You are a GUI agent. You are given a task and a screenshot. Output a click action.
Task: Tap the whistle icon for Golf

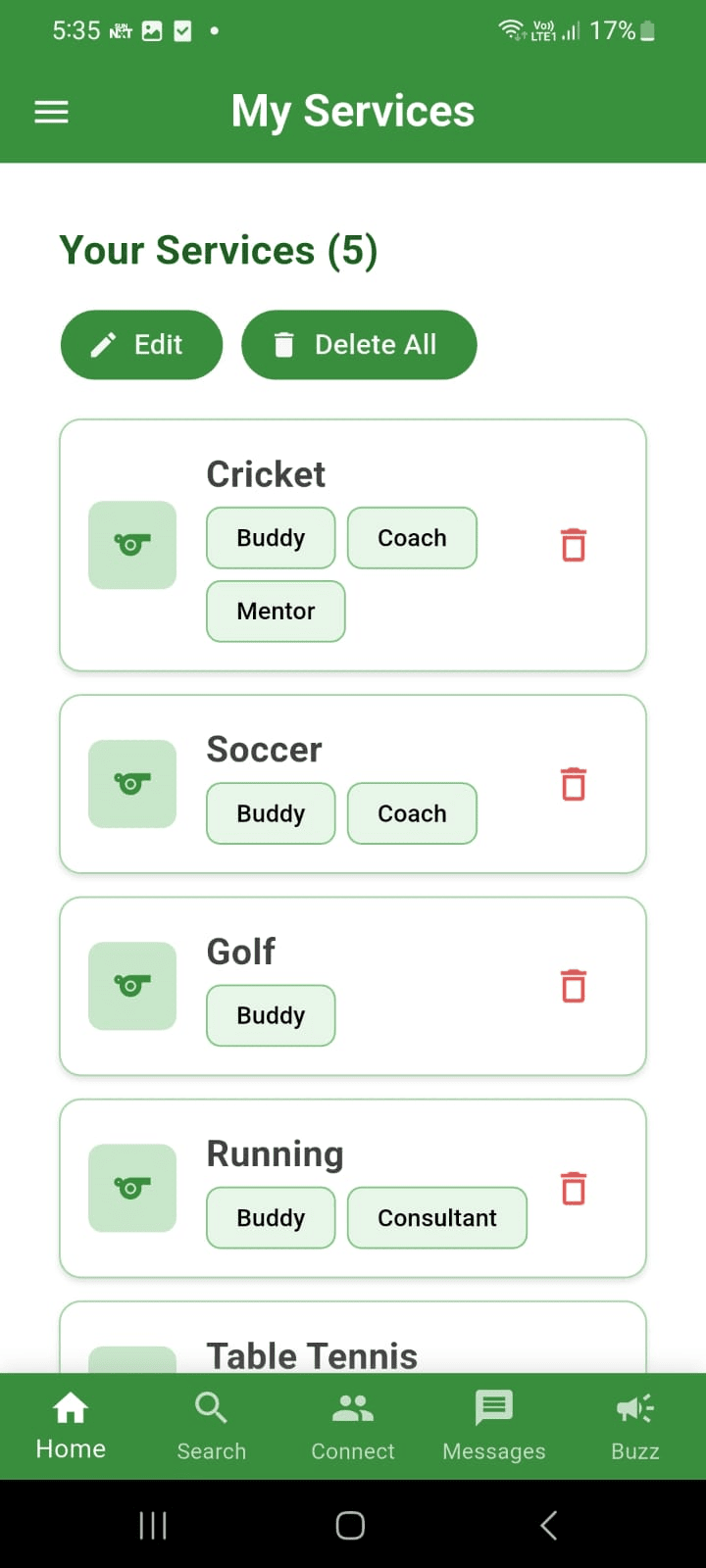pyautogui.click(x=132, y=986)
